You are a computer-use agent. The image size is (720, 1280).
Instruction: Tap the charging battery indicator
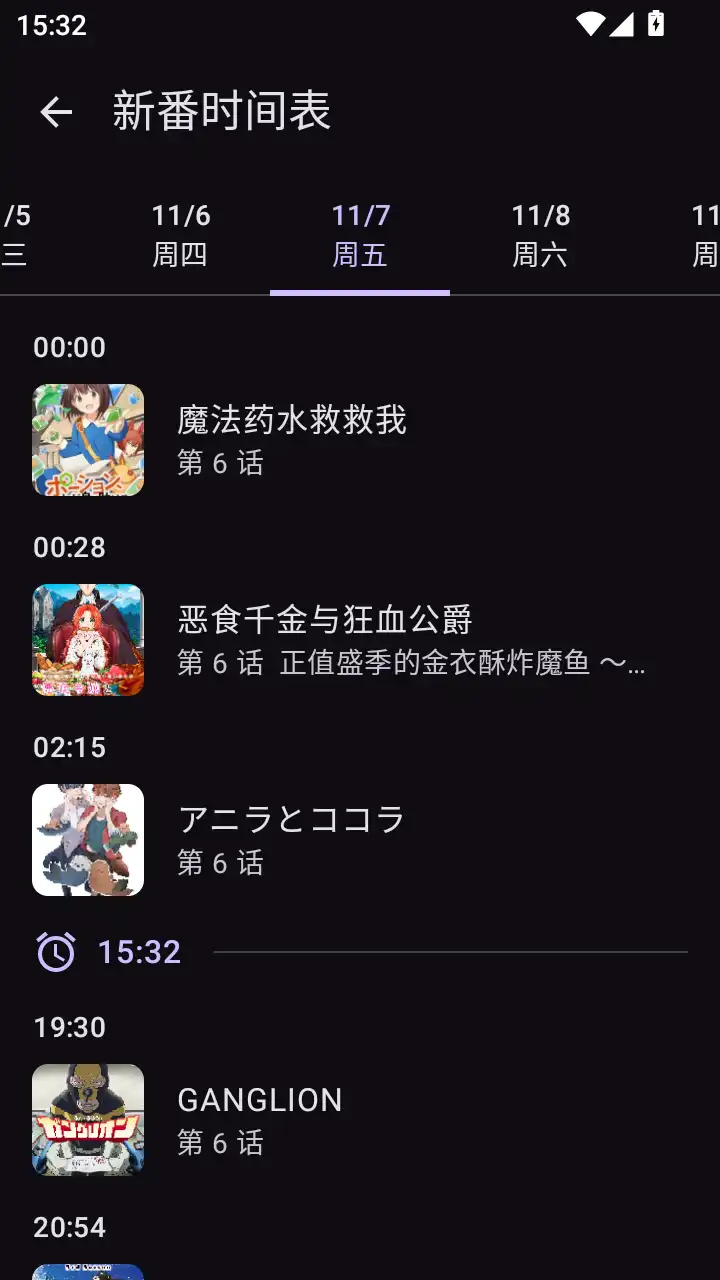pos(654,25)
